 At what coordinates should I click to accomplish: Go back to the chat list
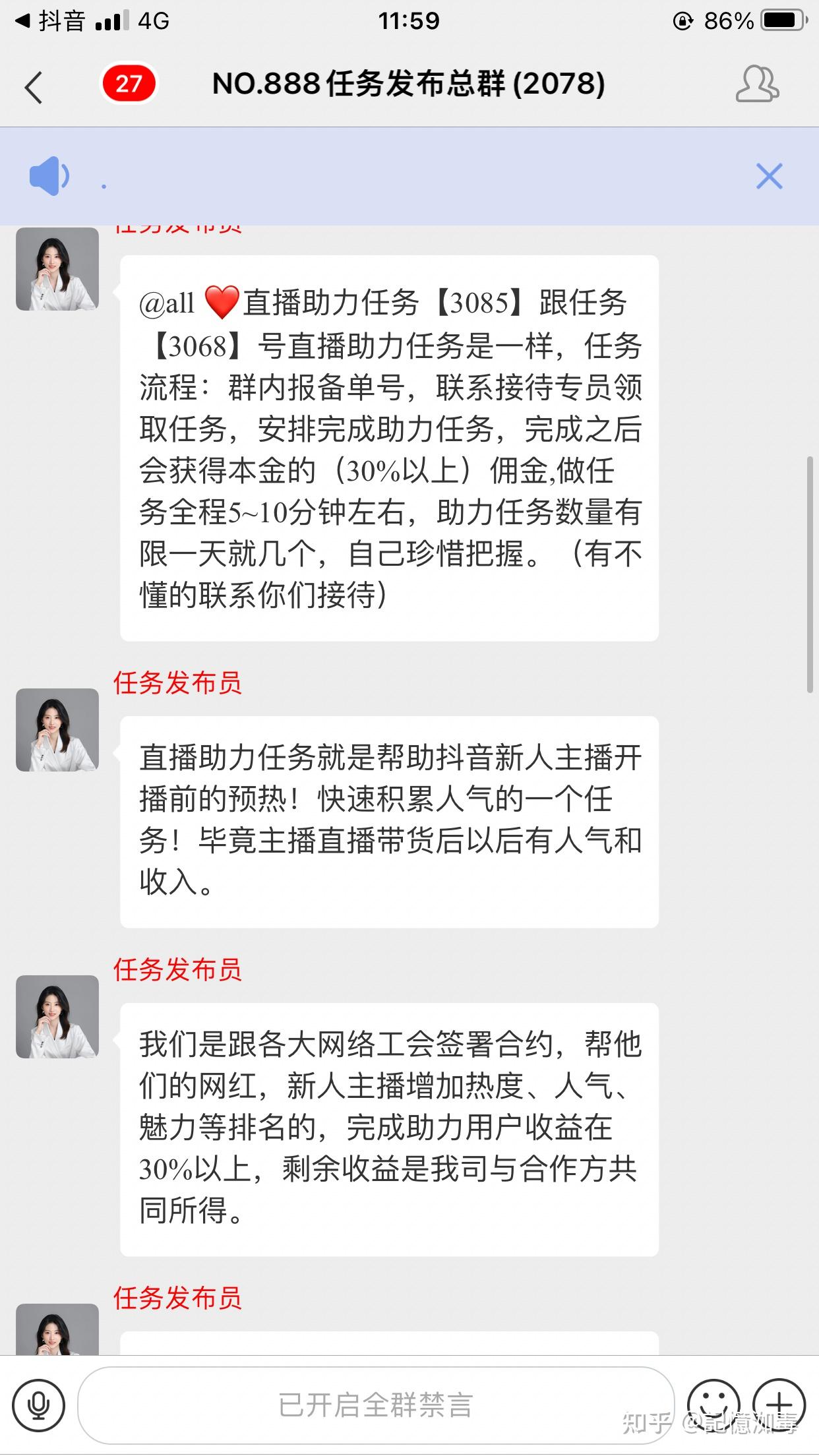[34, 87]
